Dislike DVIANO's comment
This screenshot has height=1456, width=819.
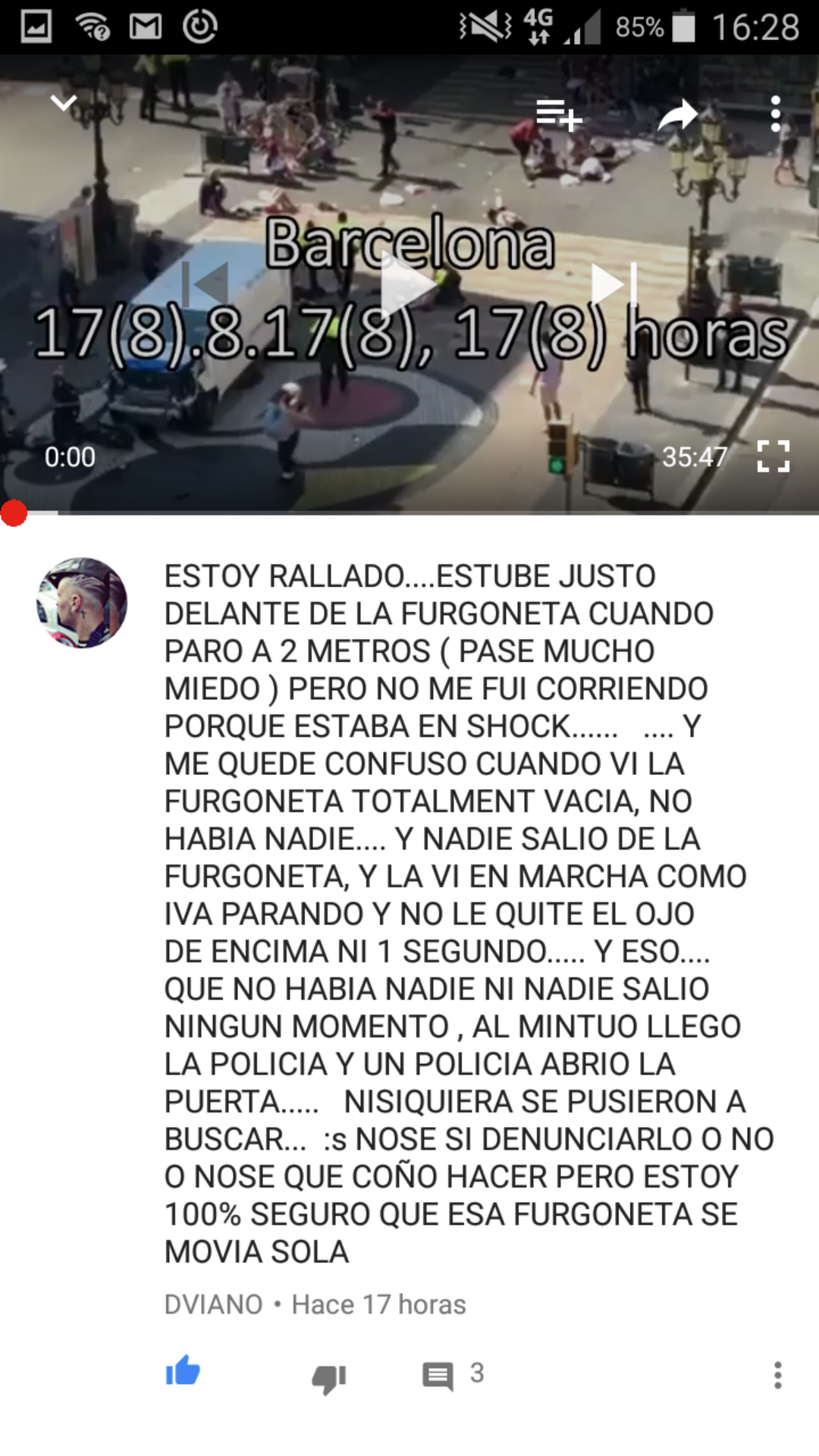(329, 1376)
